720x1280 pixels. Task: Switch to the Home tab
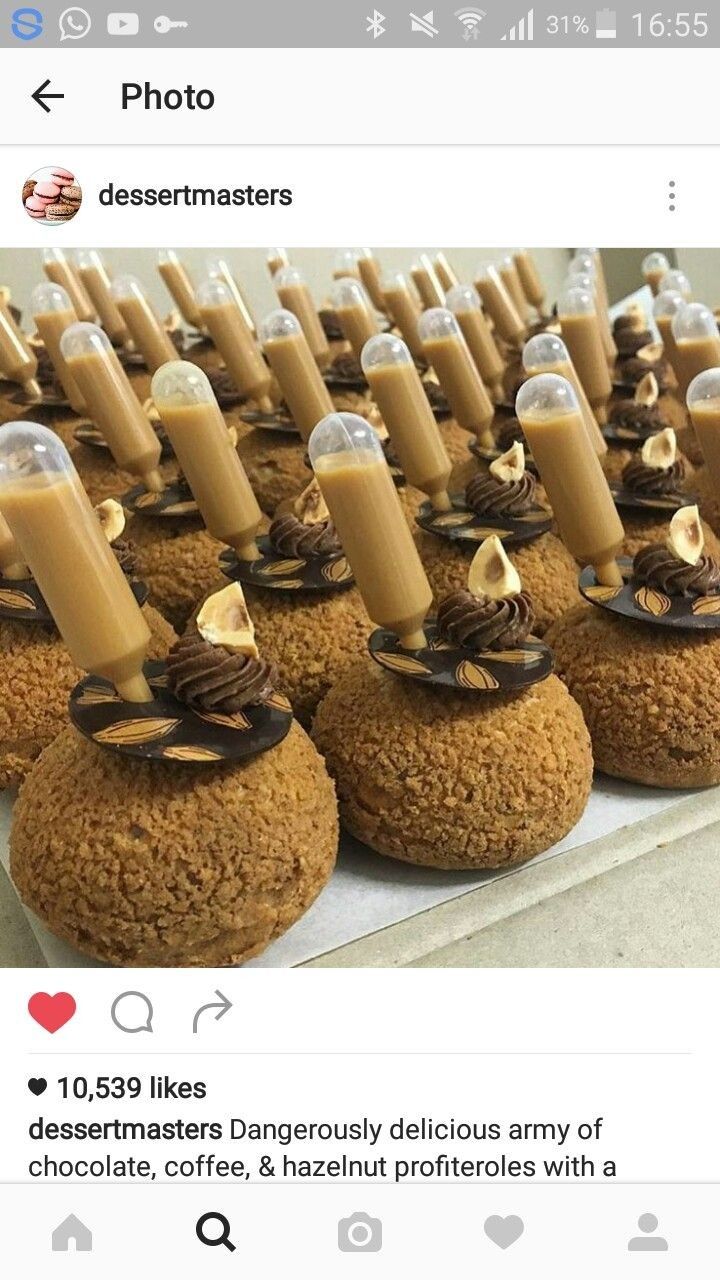click(72, 1232)
